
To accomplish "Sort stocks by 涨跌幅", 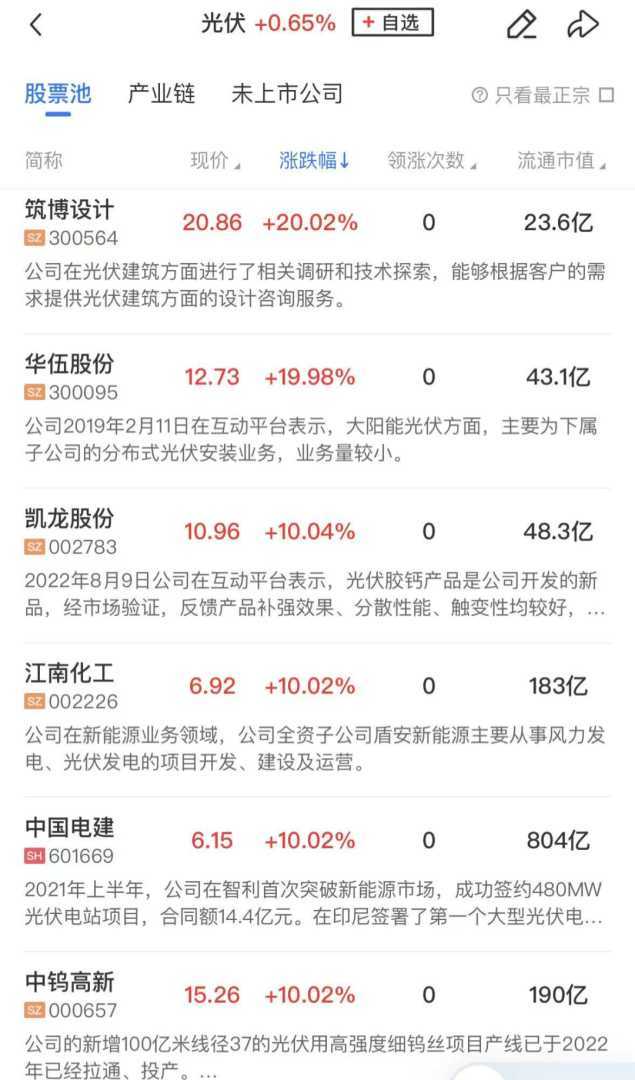I will point(314,160).
